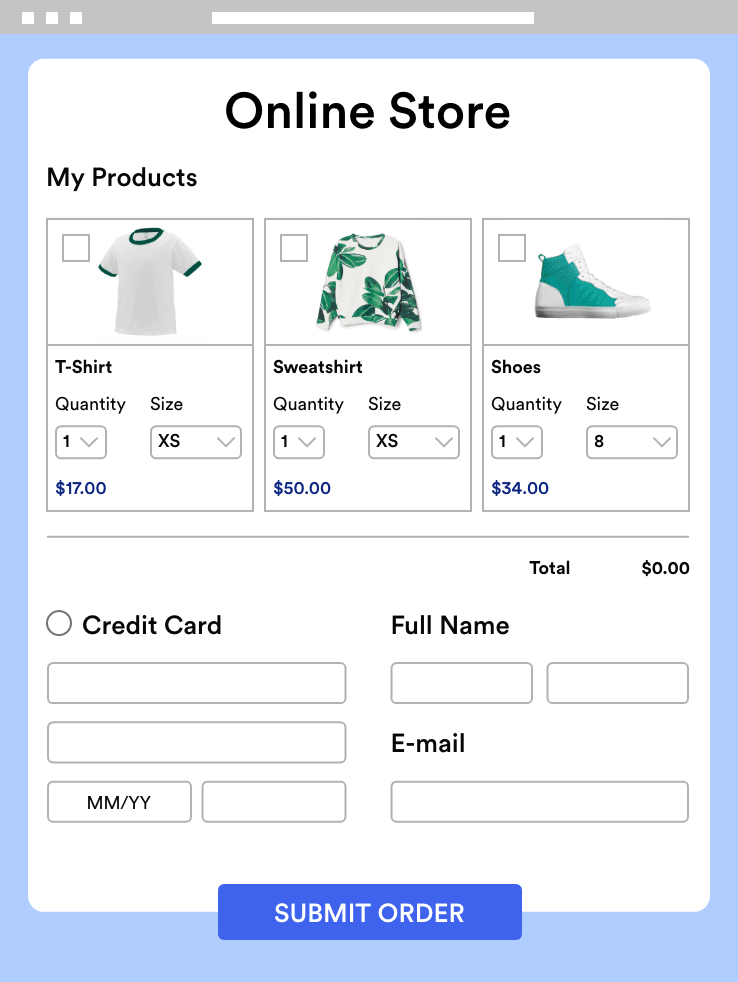Viewport: 738px width, 982px height.
Task: Pick a shoe size from the dropdown
Action: (632, 441)
